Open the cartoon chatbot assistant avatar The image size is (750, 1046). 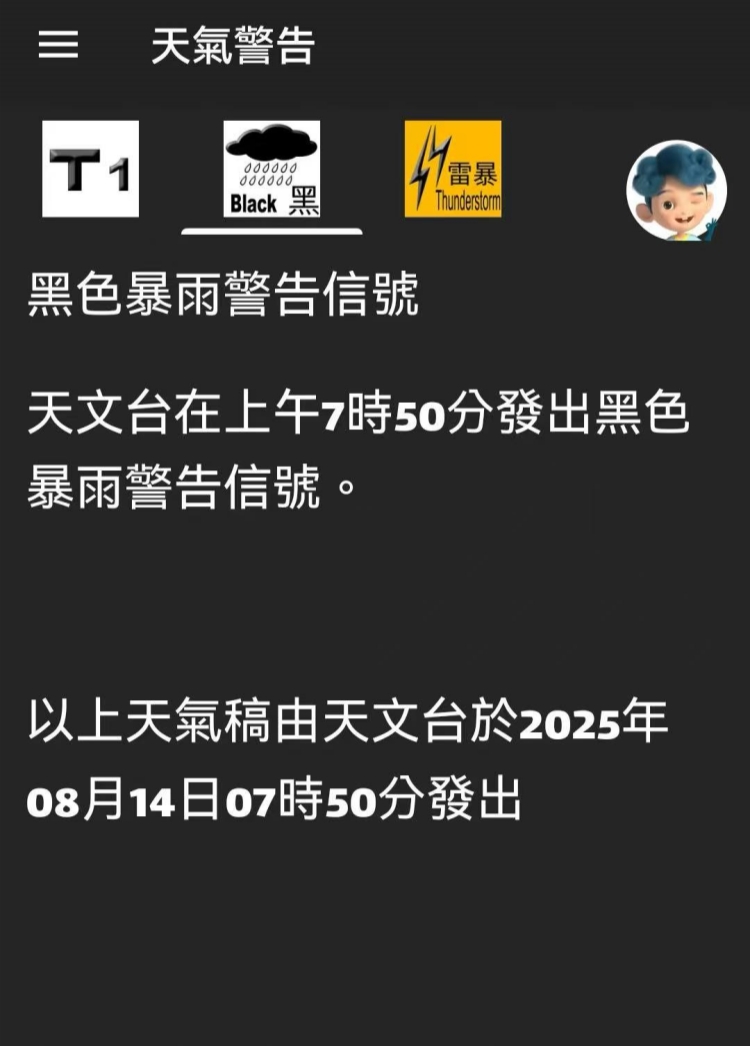(676, 190)
